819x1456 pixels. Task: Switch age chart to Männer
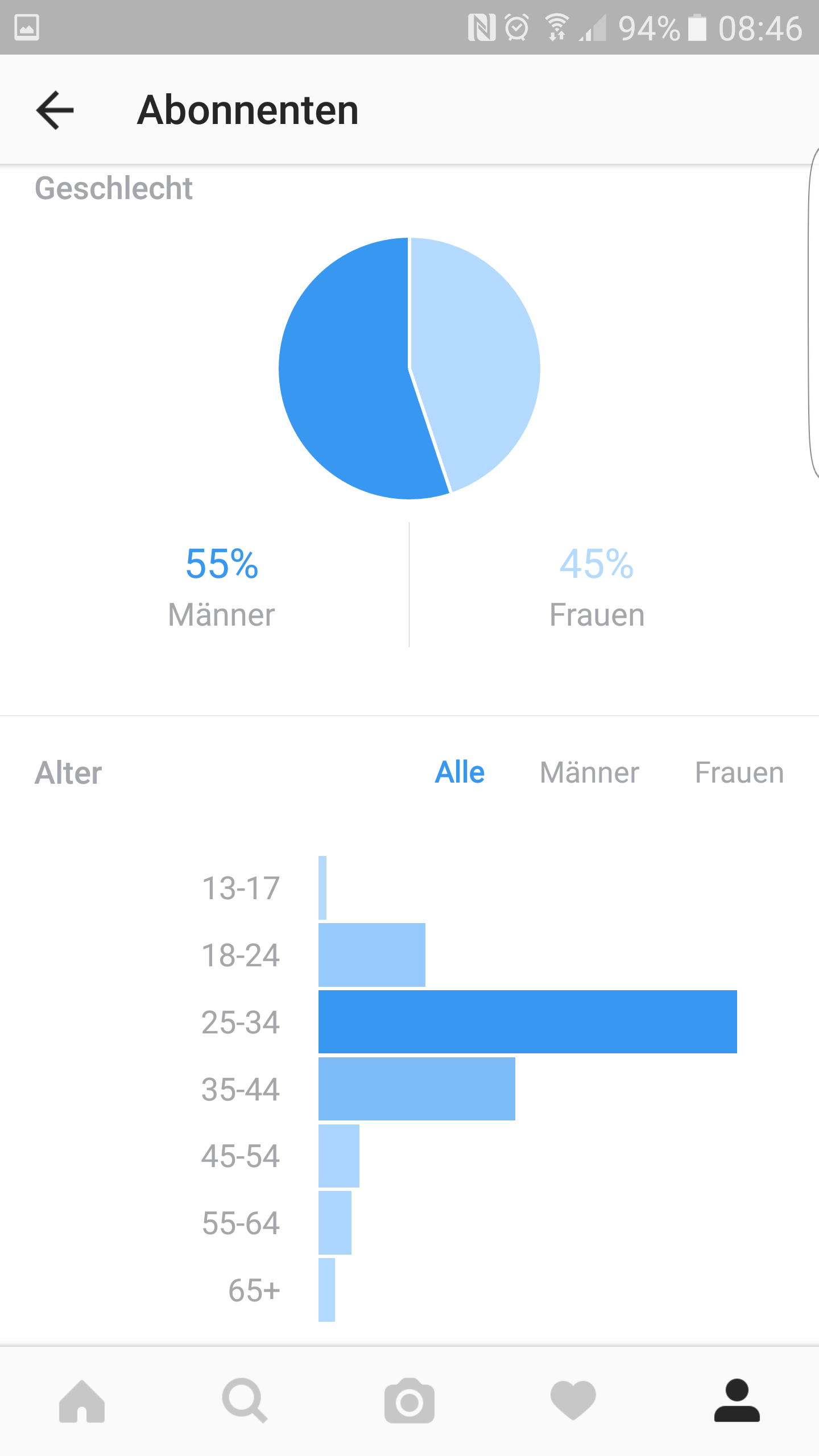coord(589,773)
